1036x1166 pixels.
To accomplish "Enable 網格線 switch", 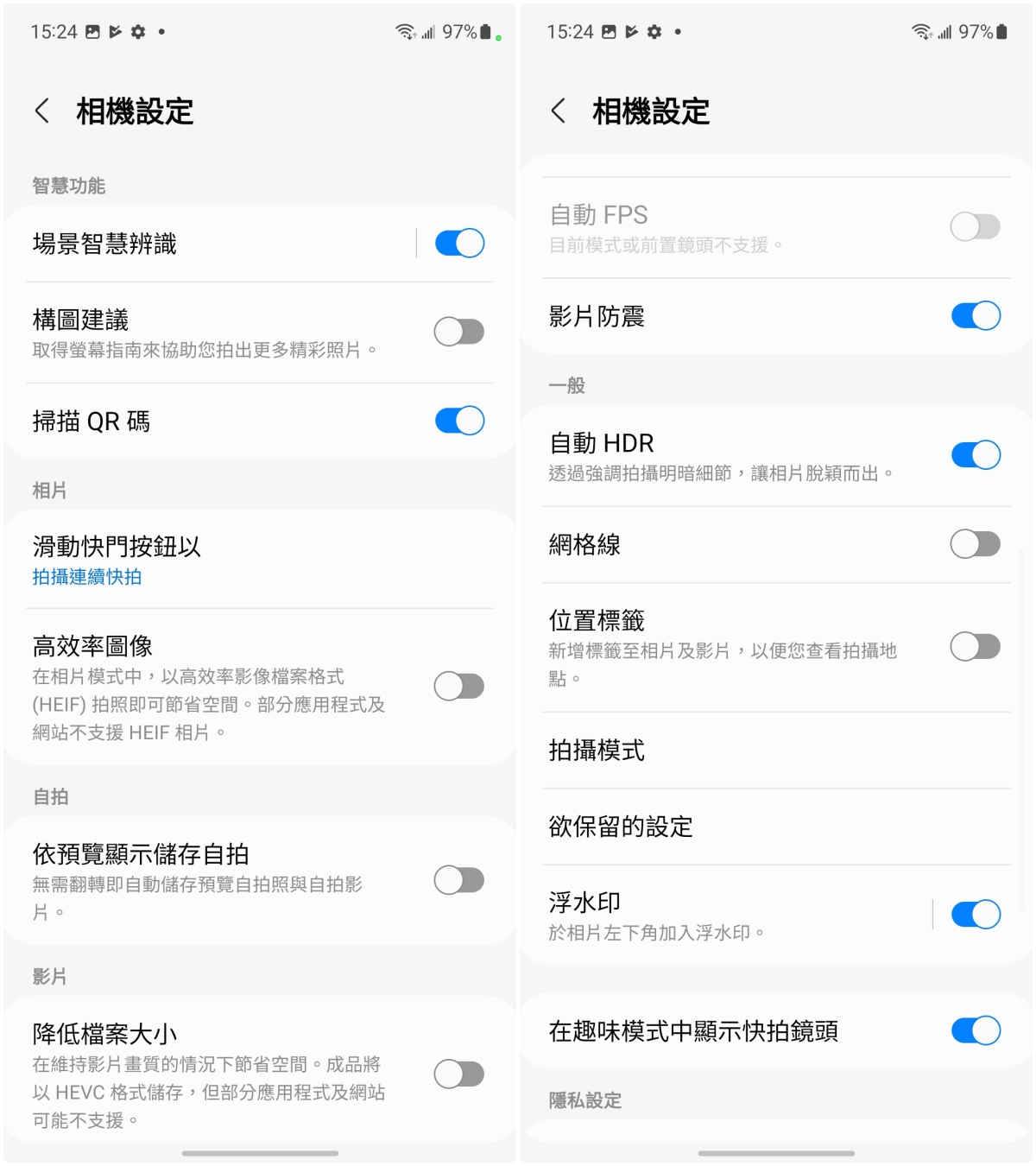I will pos(976,544).
